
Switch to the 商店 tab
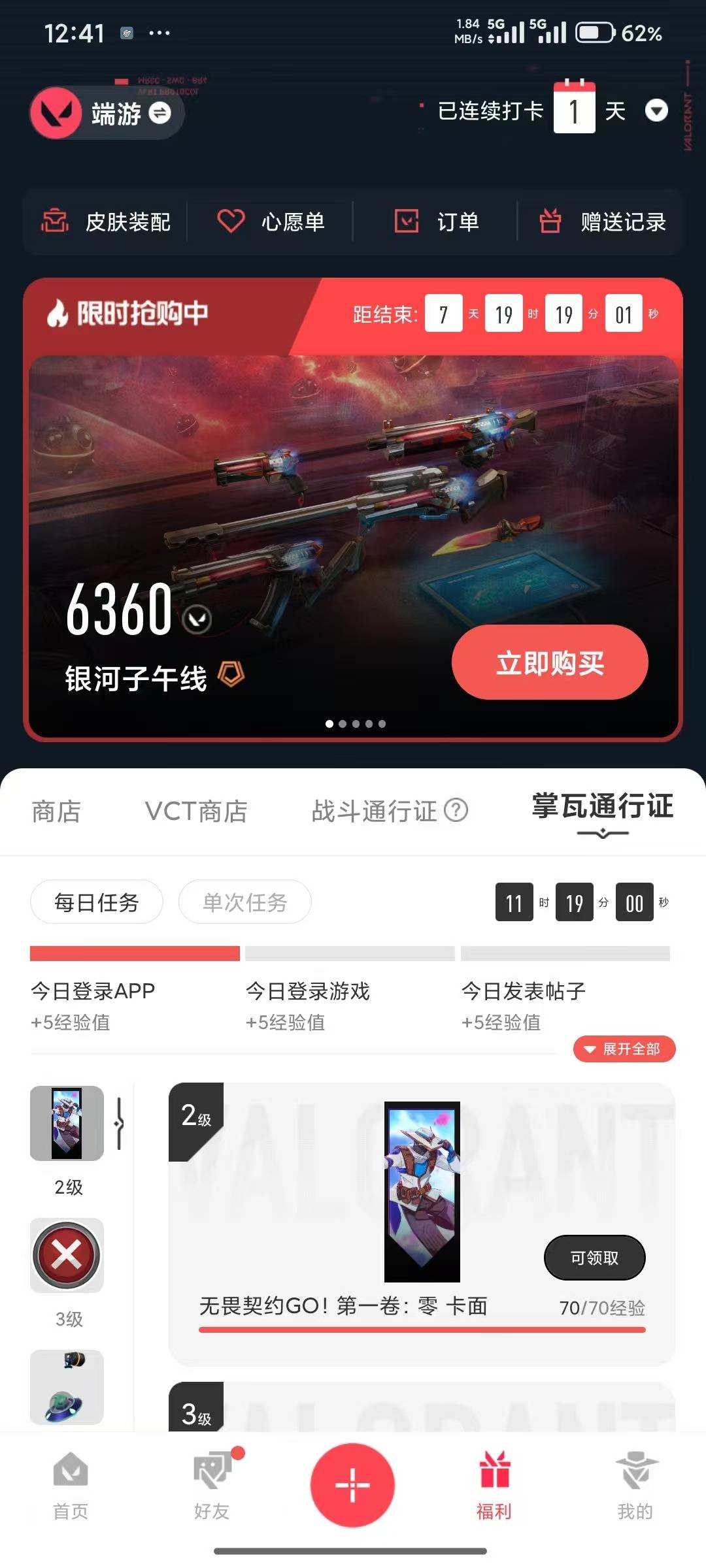click(56, 812)
